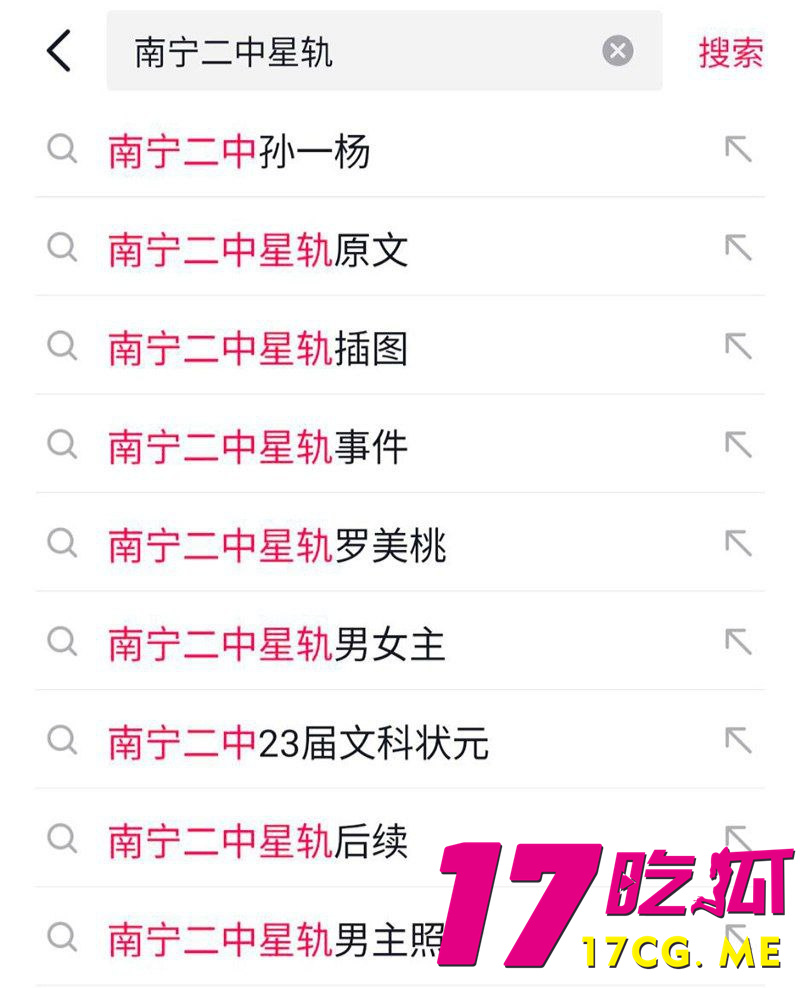Go back using the back arrow
Viewport: 800px width, 988px height.
click(59, 51)
